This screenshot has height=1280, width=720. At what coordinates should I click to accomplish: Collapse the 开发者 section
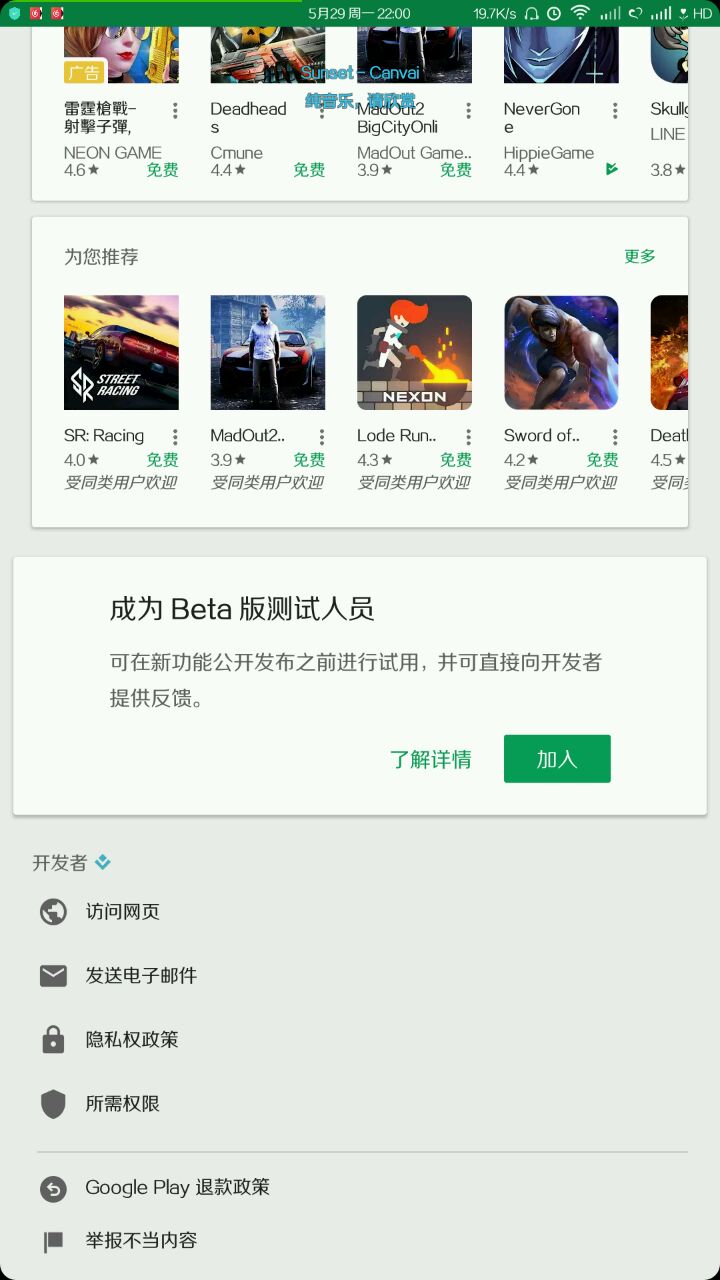72,863
